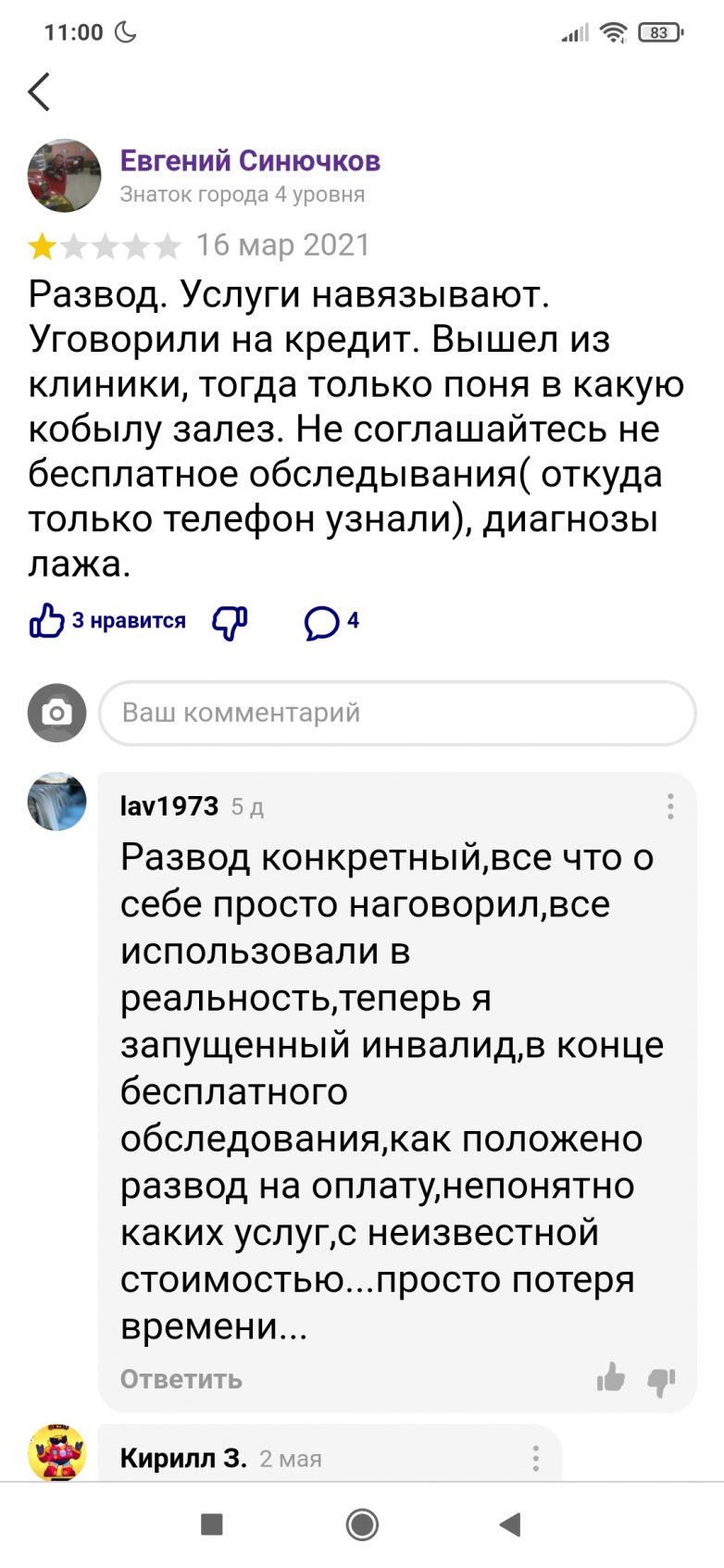Open Евгений Синючков's profile

click(249, 161)
